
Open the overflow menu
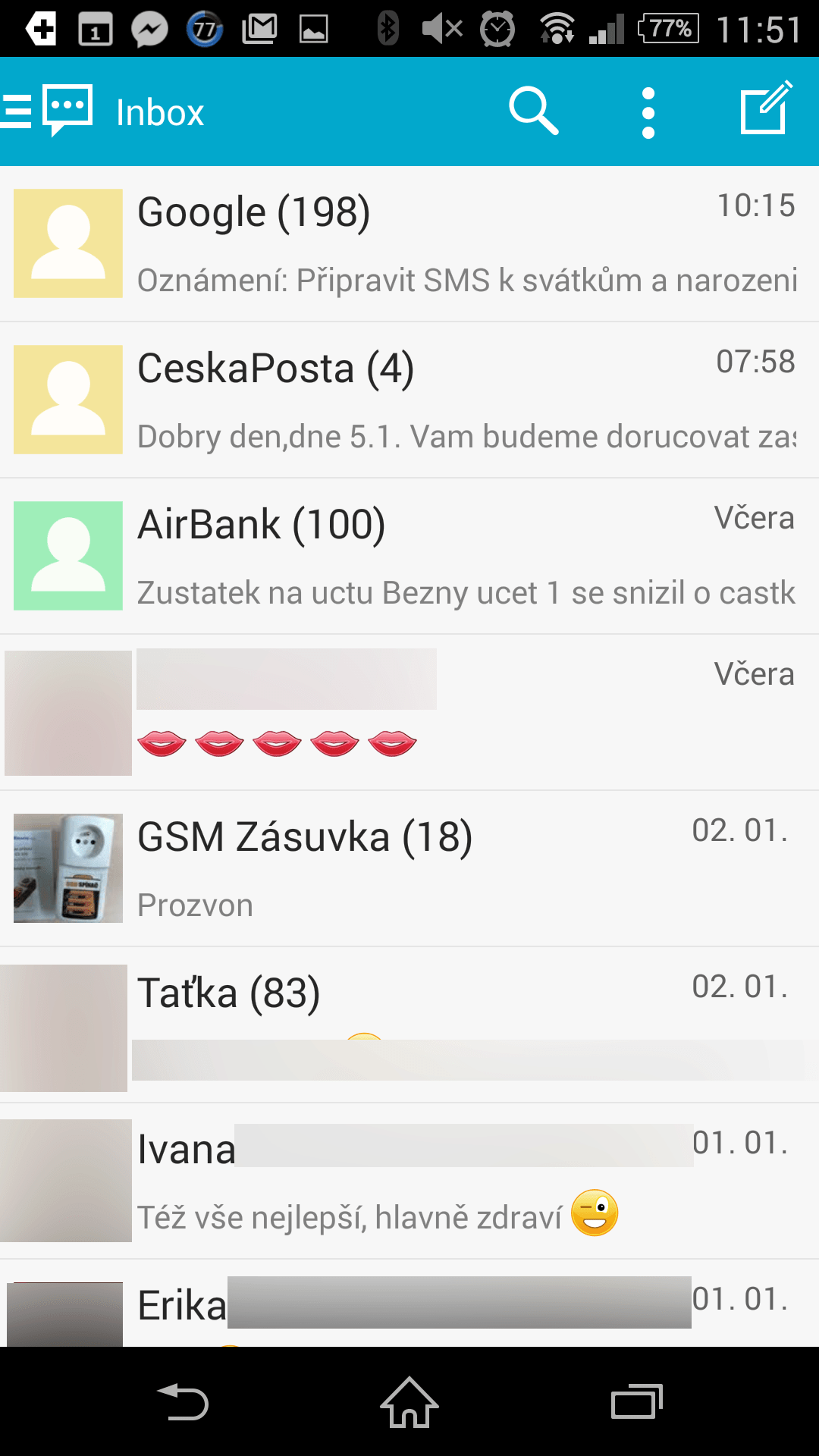pos(648,112)
